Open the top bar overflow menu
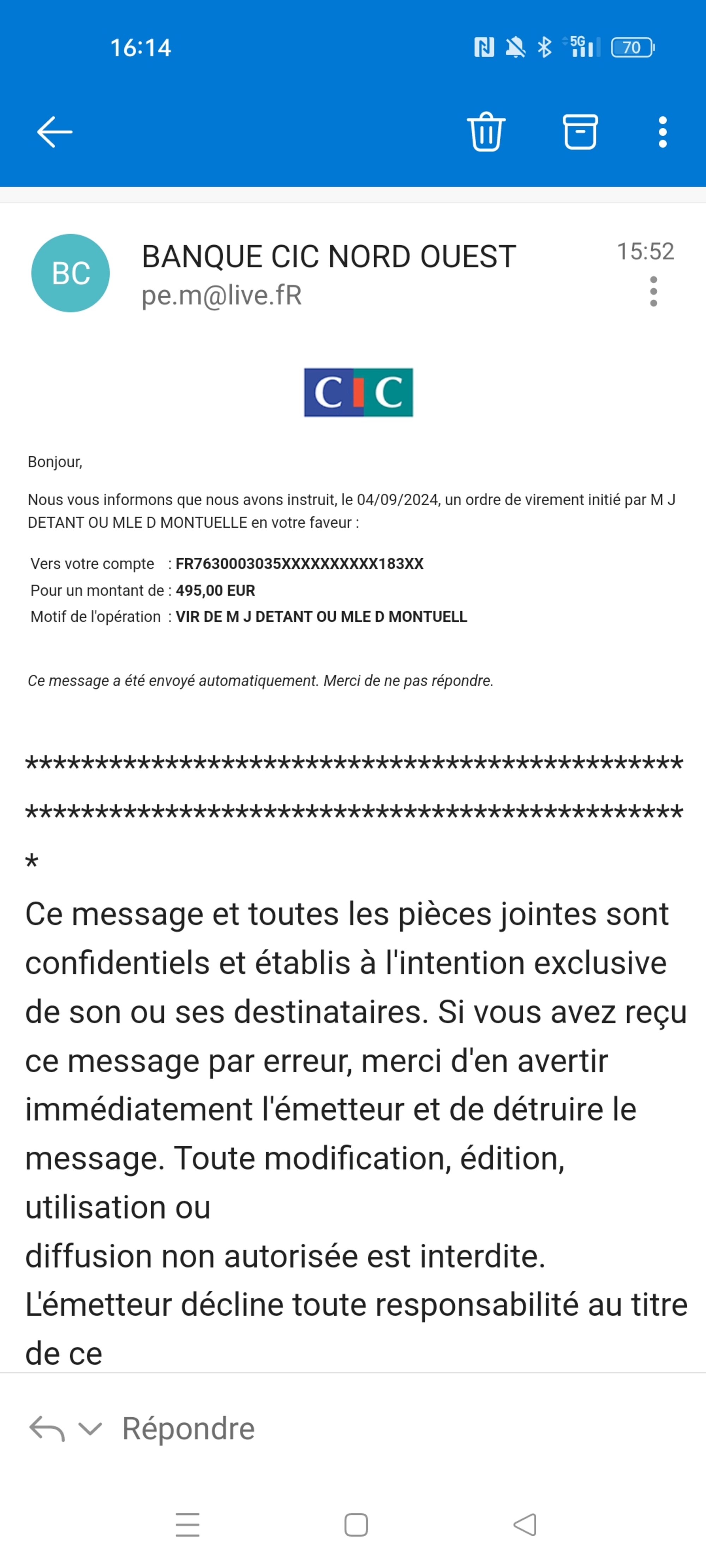The image size is (706, 1568). [x=663, y=132]
